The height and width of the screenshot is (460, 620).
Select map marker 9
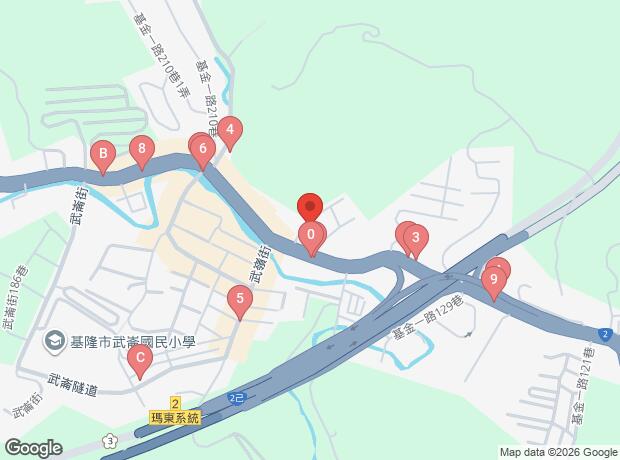click(x=494, y=284)
